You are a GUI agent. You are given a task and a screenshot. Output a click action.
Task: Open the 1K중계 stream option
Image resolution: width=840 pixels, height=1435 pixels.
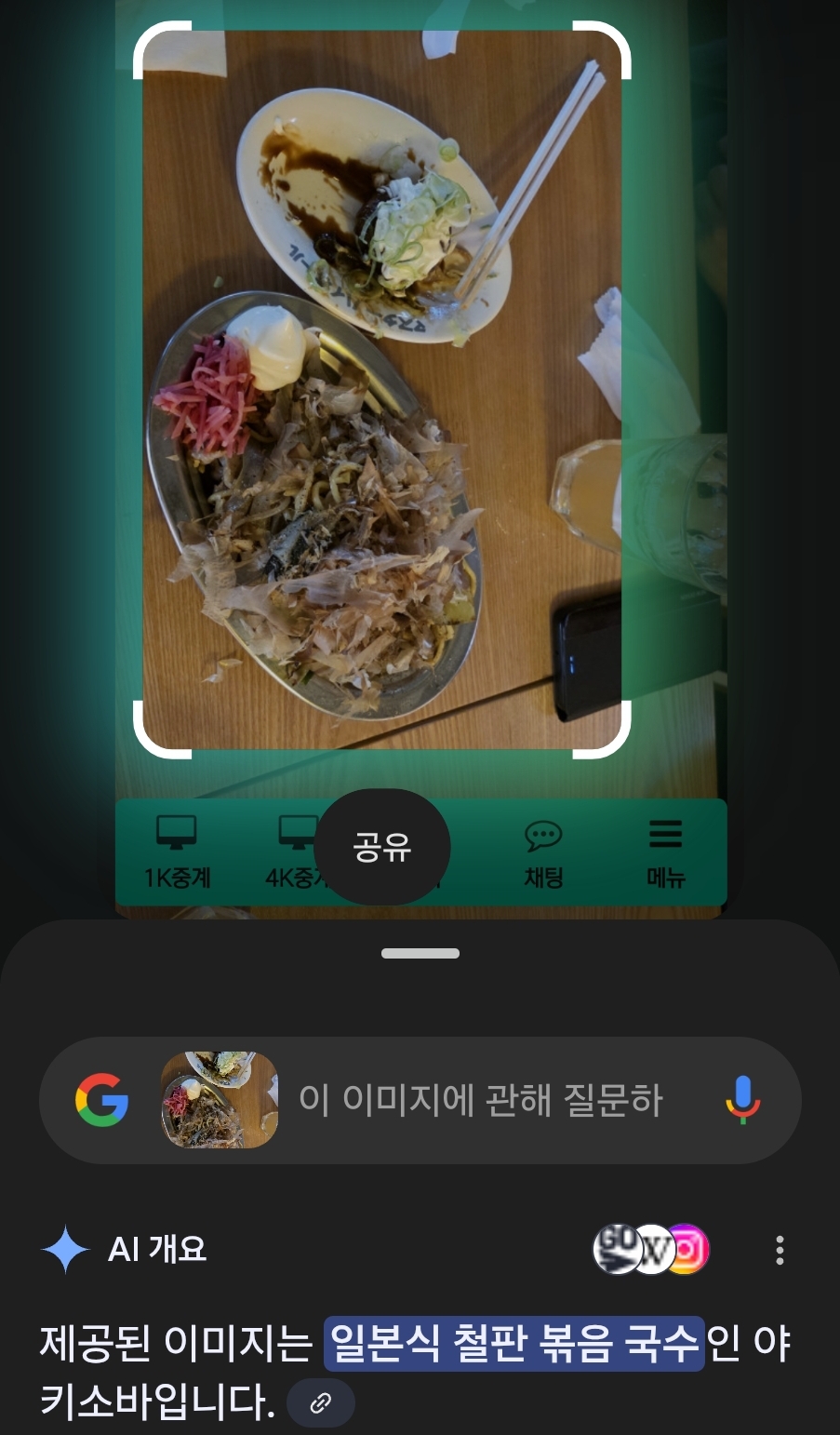click(x=177, y=852)
